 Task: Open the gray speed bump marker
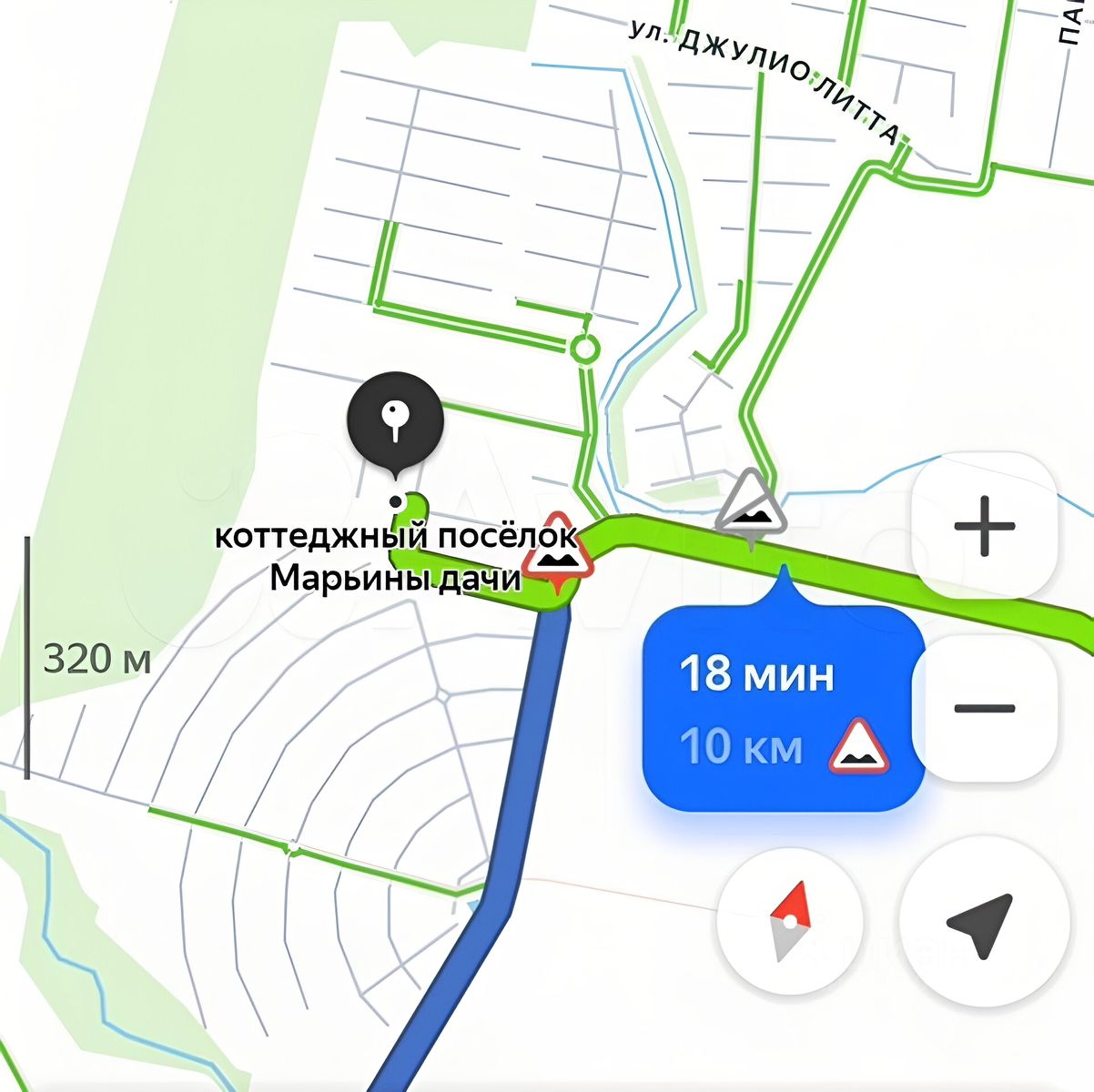(x=750, y=505)
